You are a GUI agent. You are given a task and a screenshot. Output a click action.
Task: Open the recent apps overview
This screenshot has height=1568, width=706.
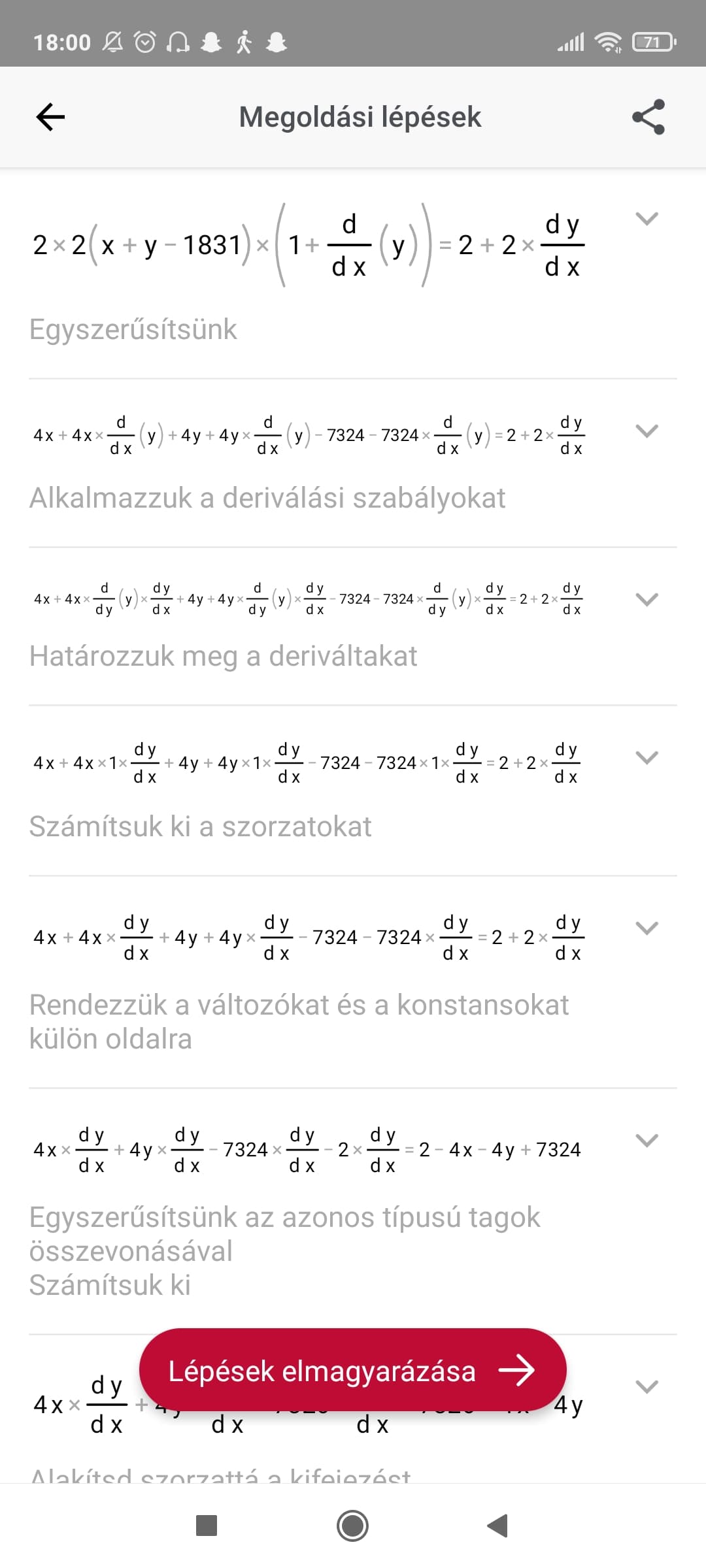[x=207, y=1526]
